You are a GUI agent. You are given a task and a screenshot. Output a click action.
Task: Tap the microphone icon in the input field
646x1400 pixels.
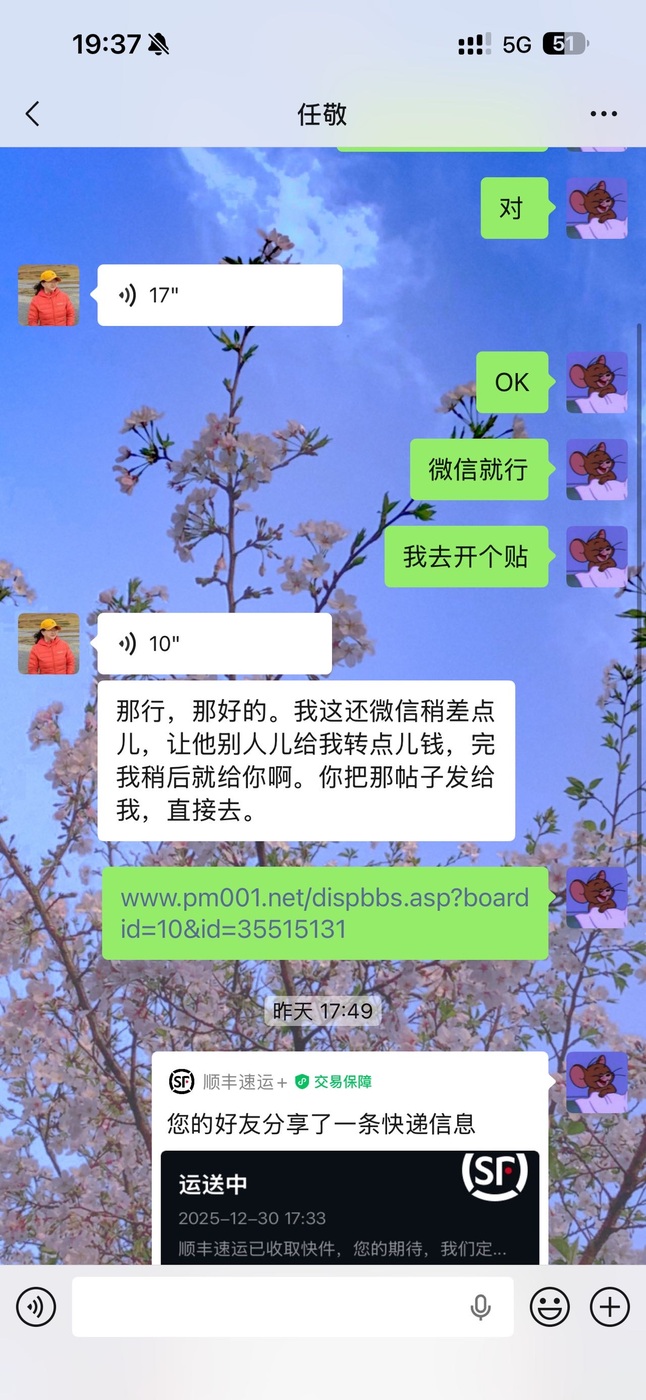point(481,1306)
